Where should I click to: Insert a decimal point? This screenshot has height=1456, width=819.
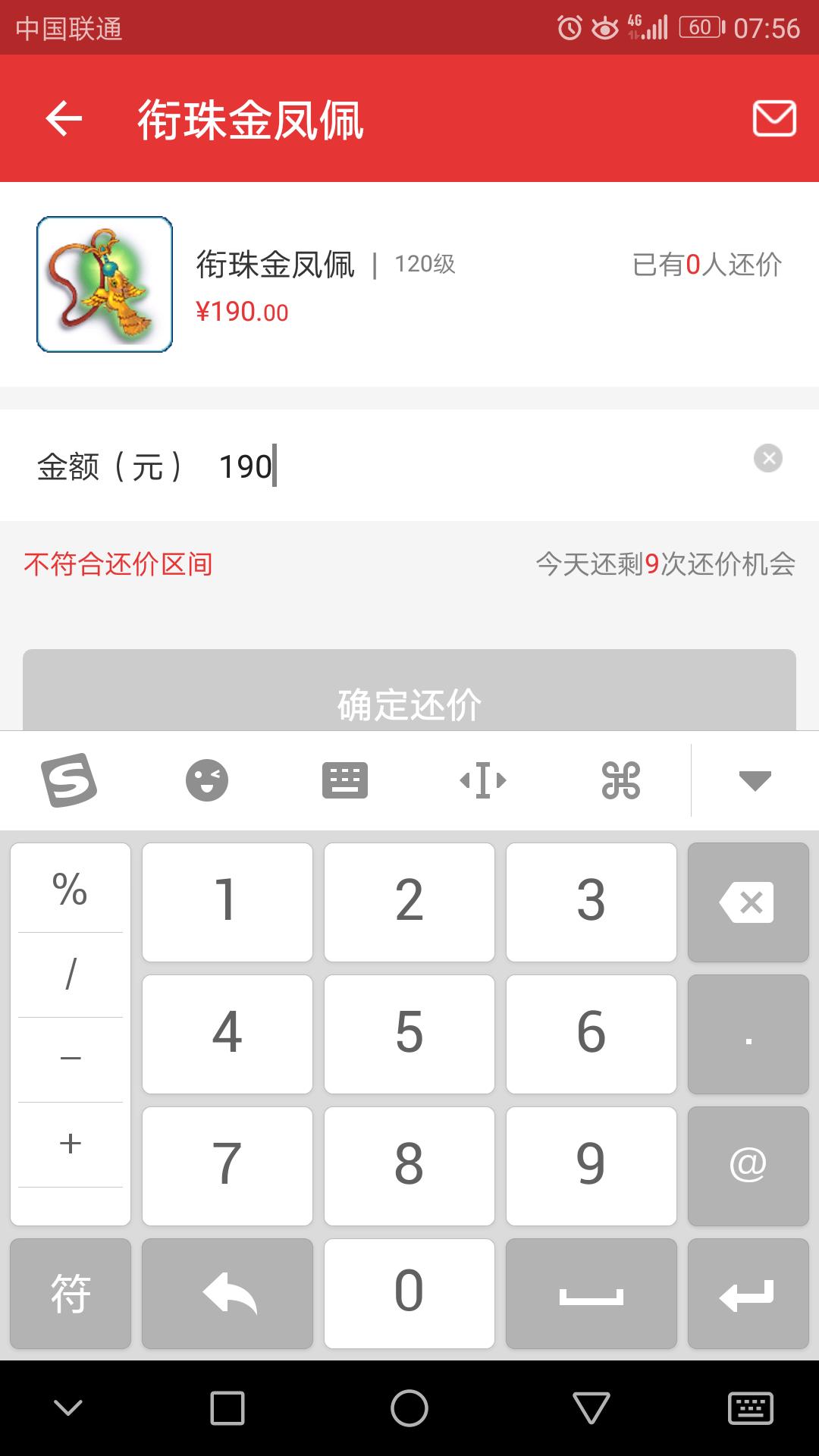point(748,1034)
